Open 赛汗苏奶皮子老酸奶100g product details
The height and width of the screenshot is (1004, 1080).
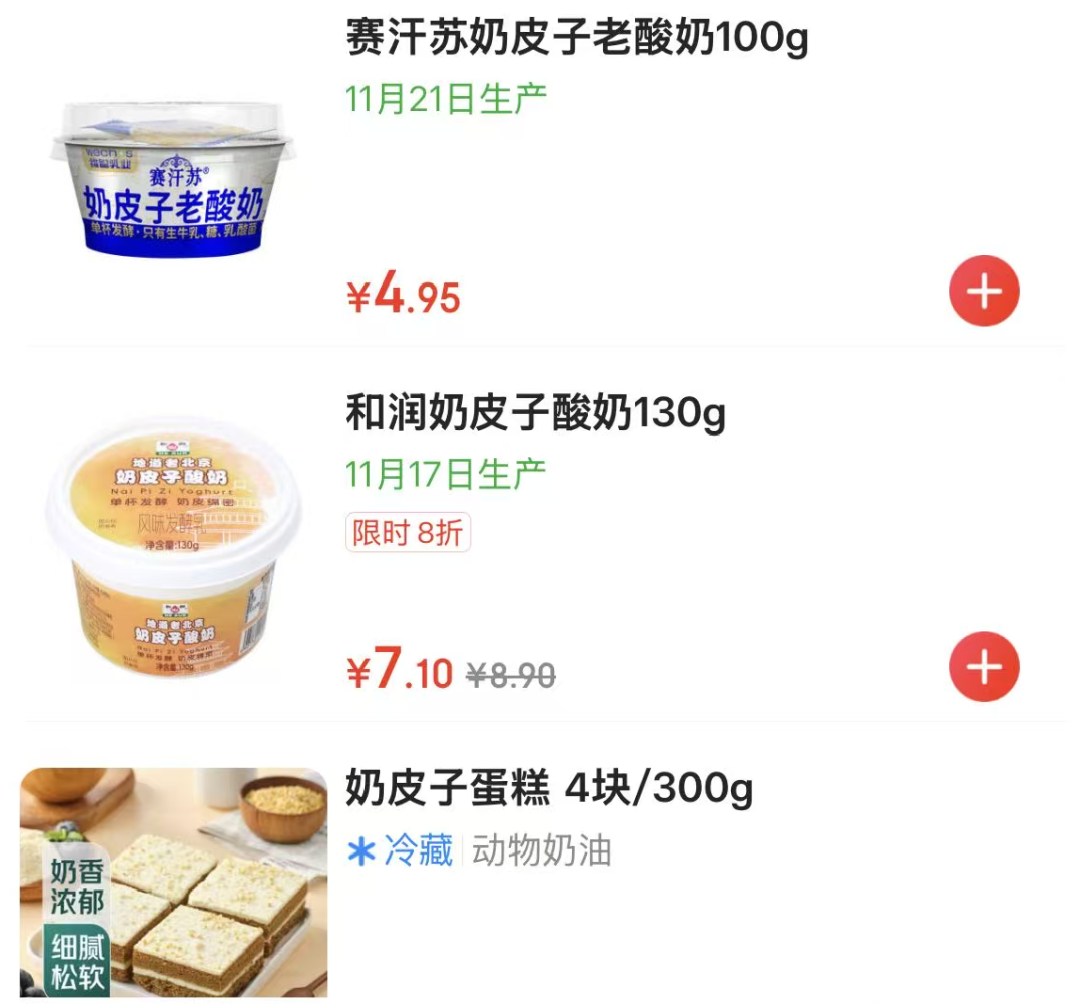pos(577,39)
